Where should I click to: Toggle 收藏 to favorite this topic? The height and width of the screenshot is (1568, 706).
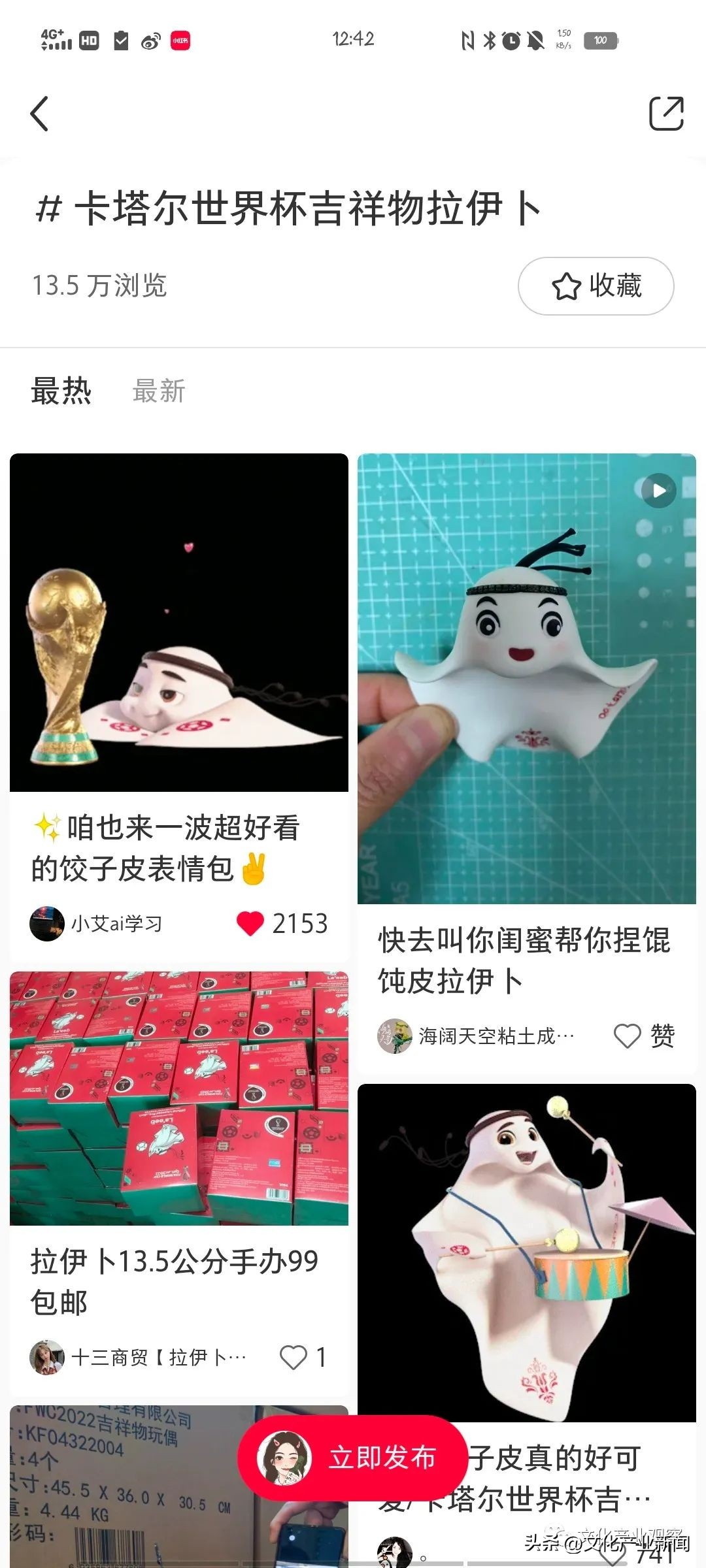(x=597, y=286)
